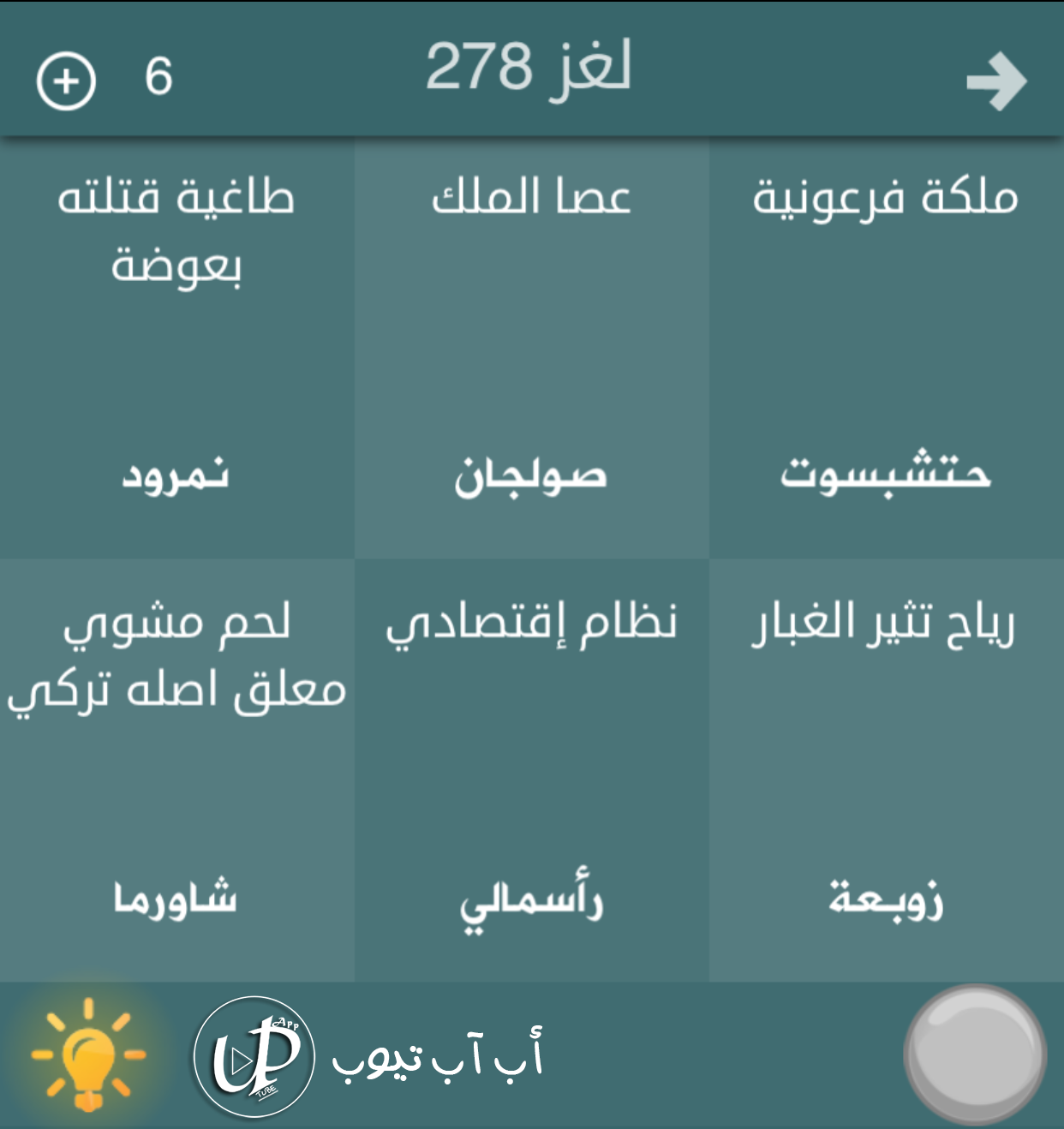This screenshot has height=1129, width=1064.
Task: Open the نظام إقتصادي clue card
Action: (x=531, y=771)
